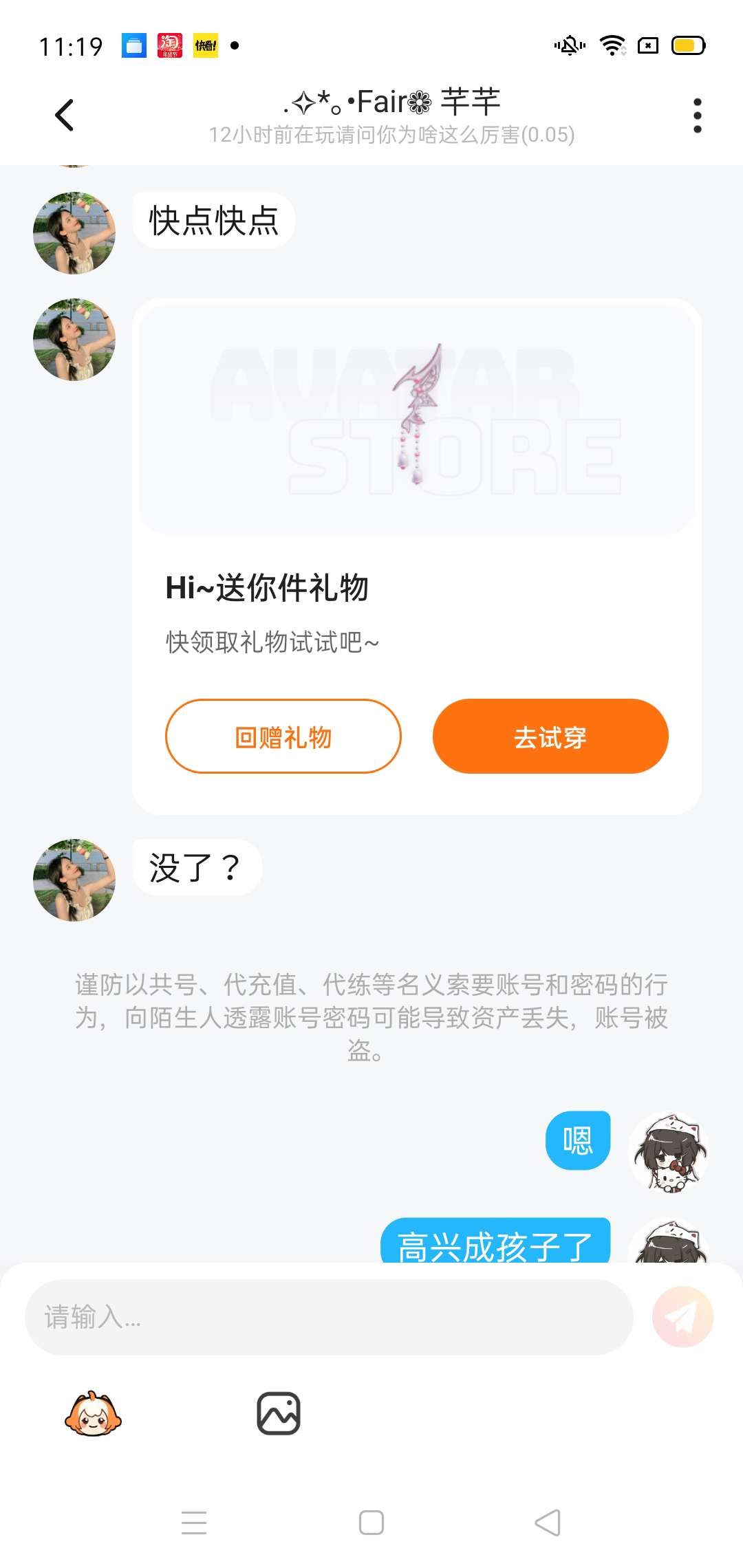743x1568 pixels.
Task: Attach a picture from the gallery
Action: pos(279,1413)
